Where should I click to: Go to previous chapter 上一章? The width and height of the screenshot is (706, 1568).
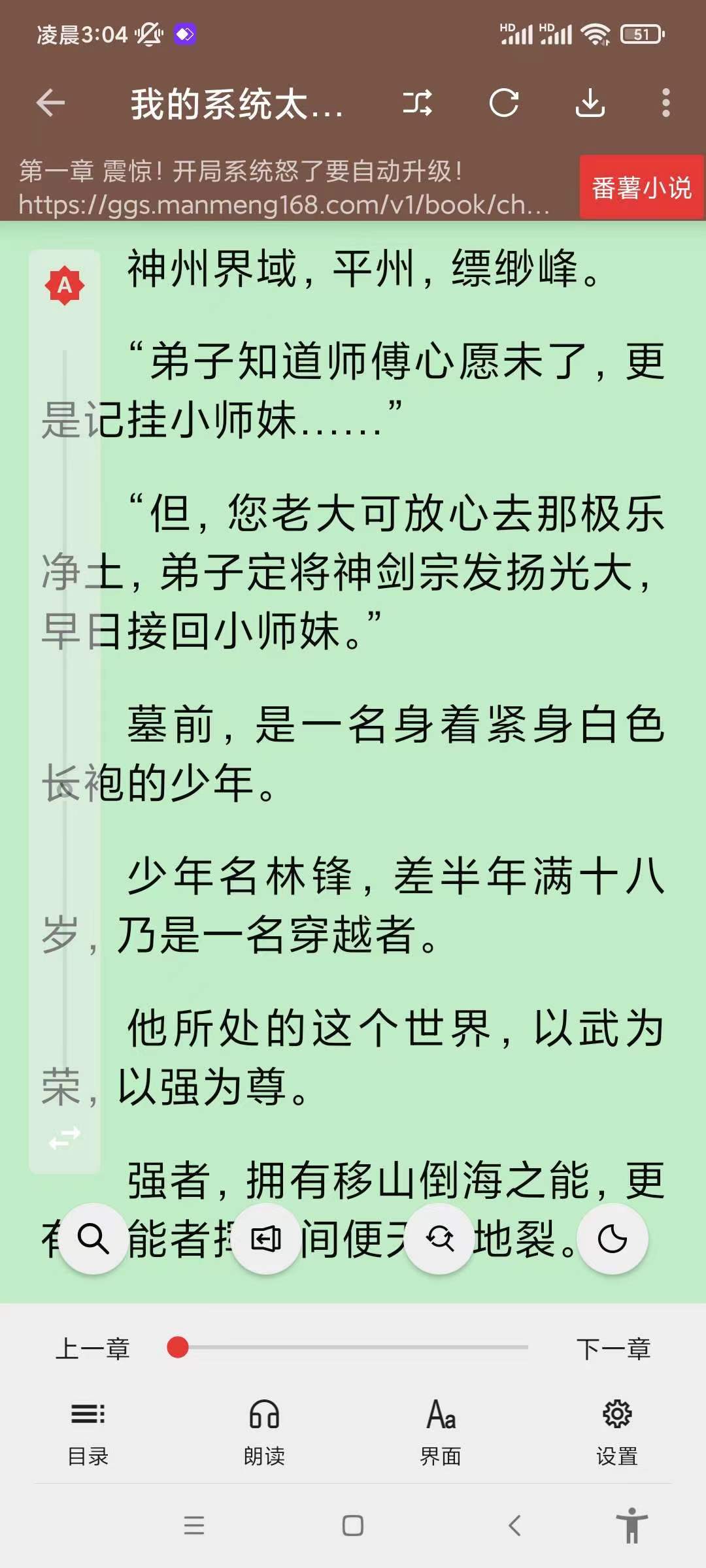(93, 1348)
